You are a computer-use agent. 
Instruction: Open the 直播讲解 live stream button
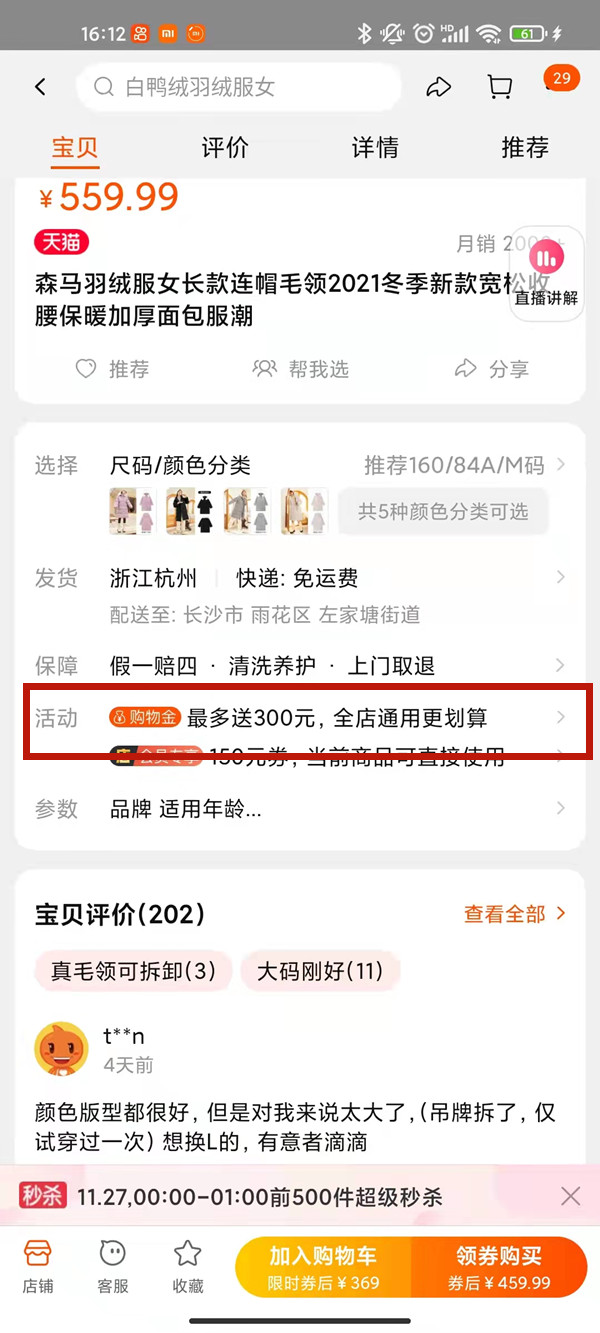pos(546,272)
